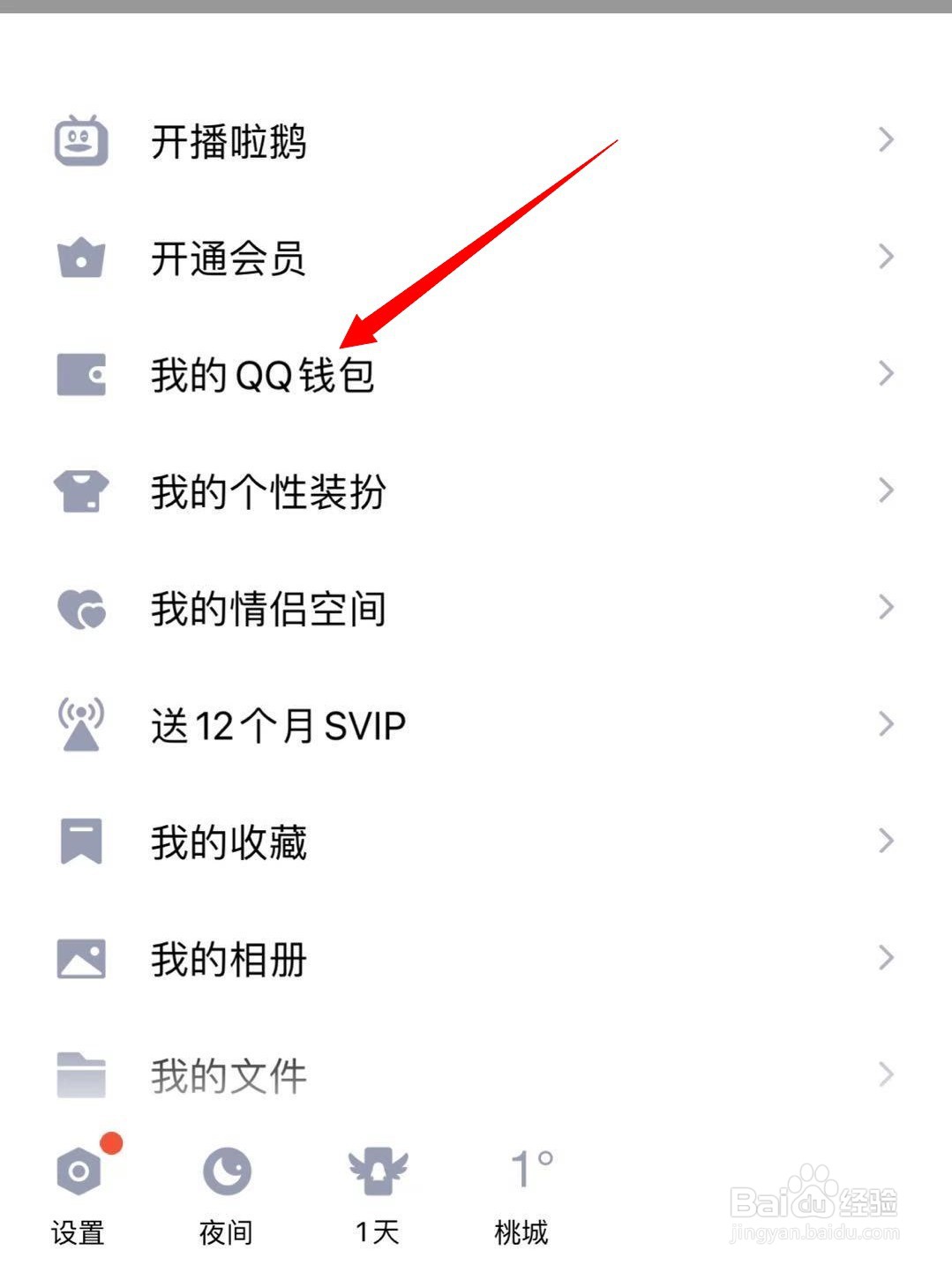This screenshot has height=1265, width=952.
Task: Click the arrow next to 我的相册
Action: tap(886, 957)
